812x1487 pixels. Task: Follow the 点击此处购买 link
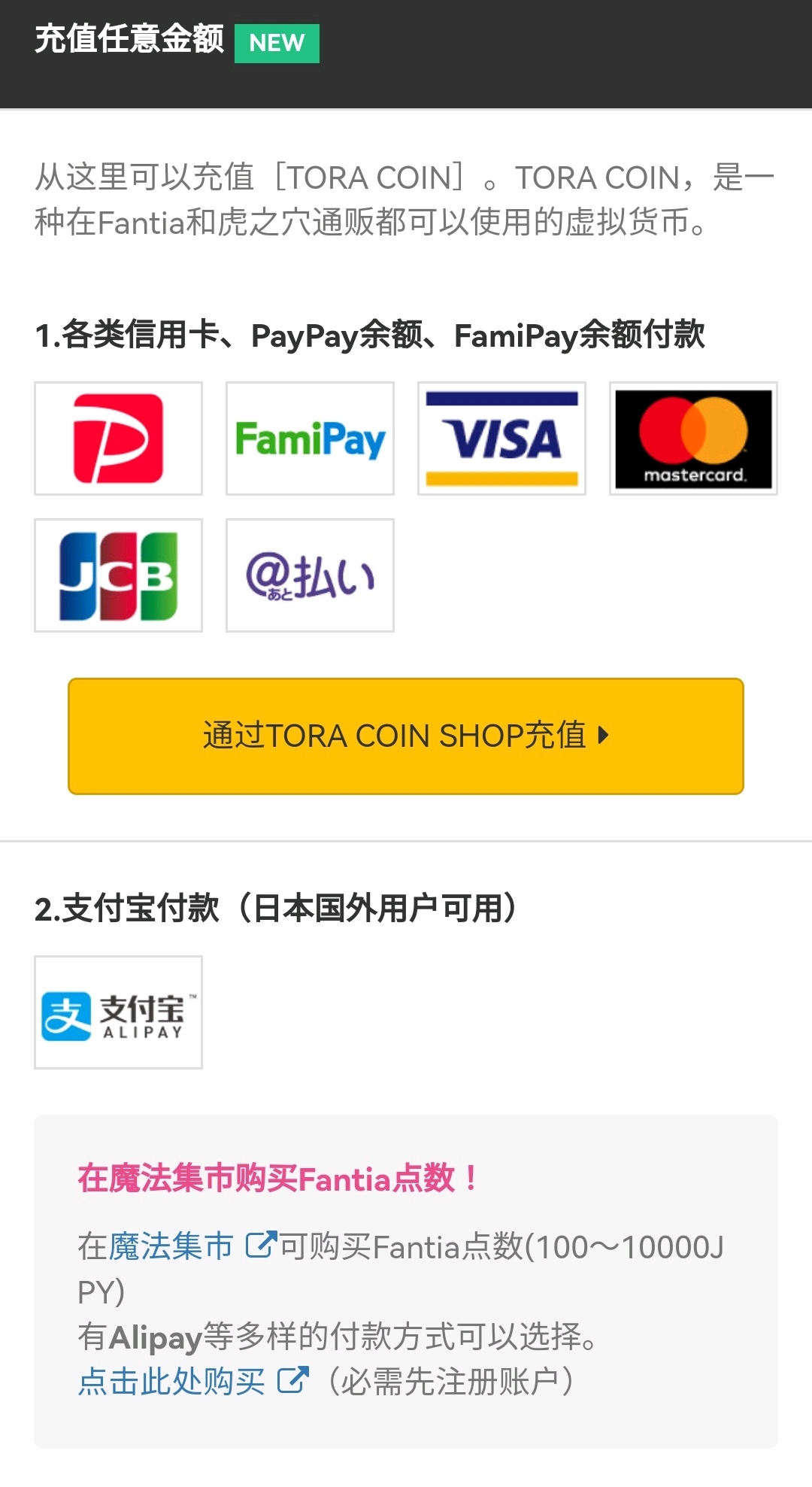point(171,1381)
